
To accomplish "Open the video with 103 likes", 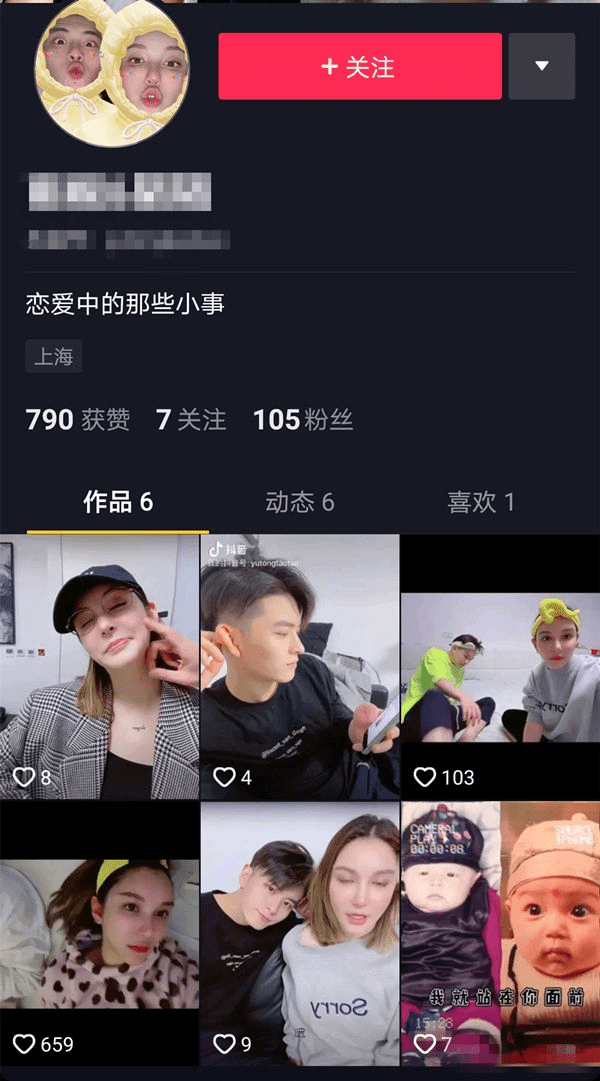I will coord(500,666).
